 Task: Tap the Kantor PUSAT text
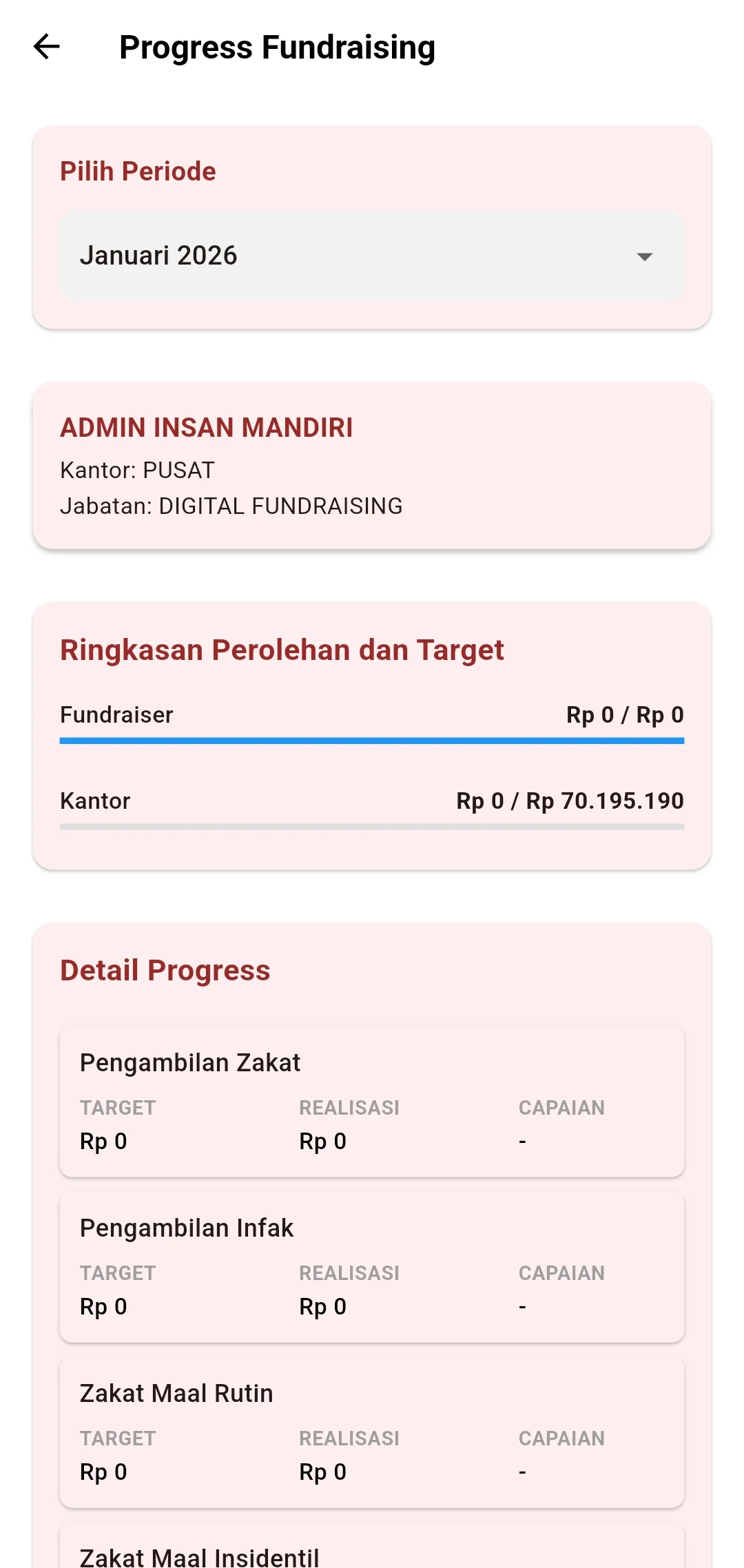[137, 470]
